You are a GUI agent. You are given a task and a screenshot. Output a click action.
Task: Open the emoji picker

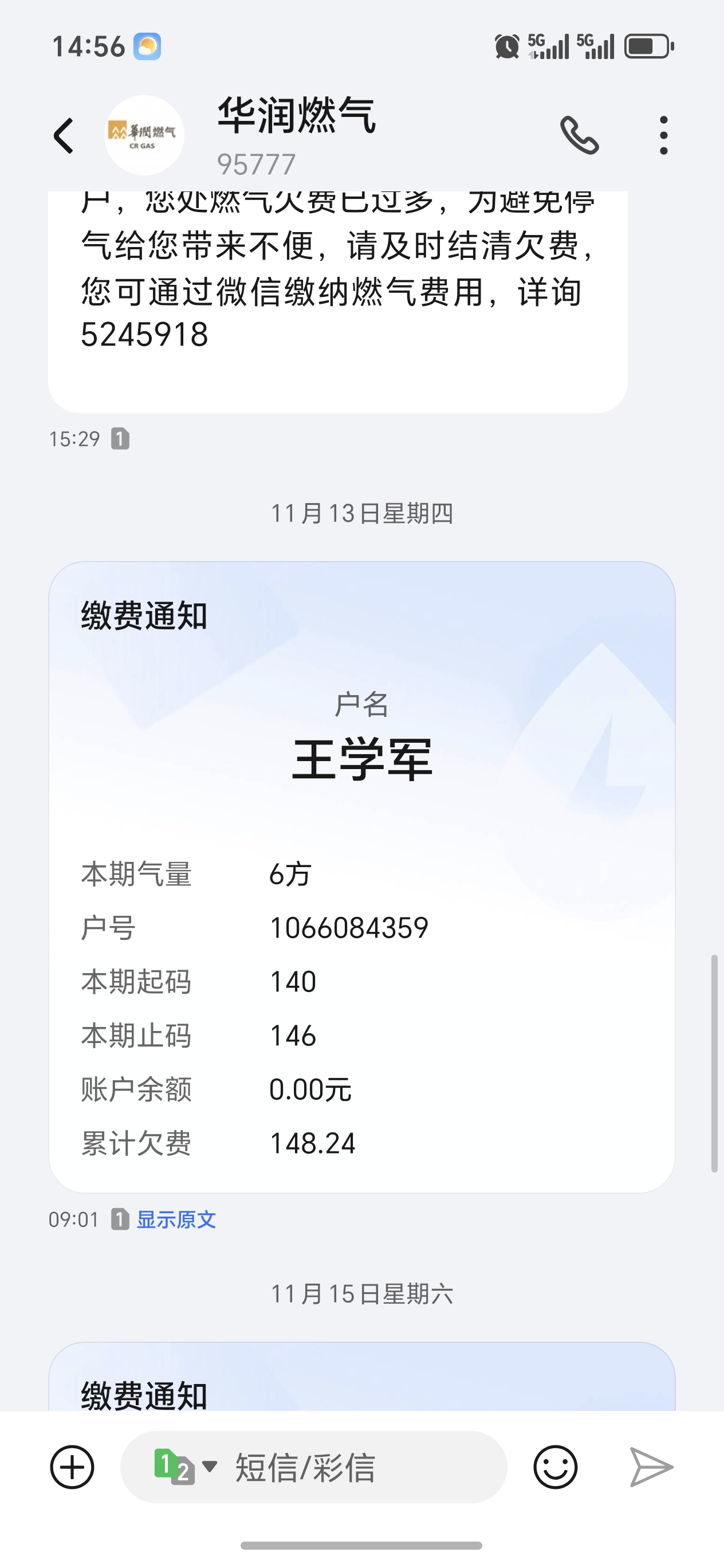click(555, 1467)
